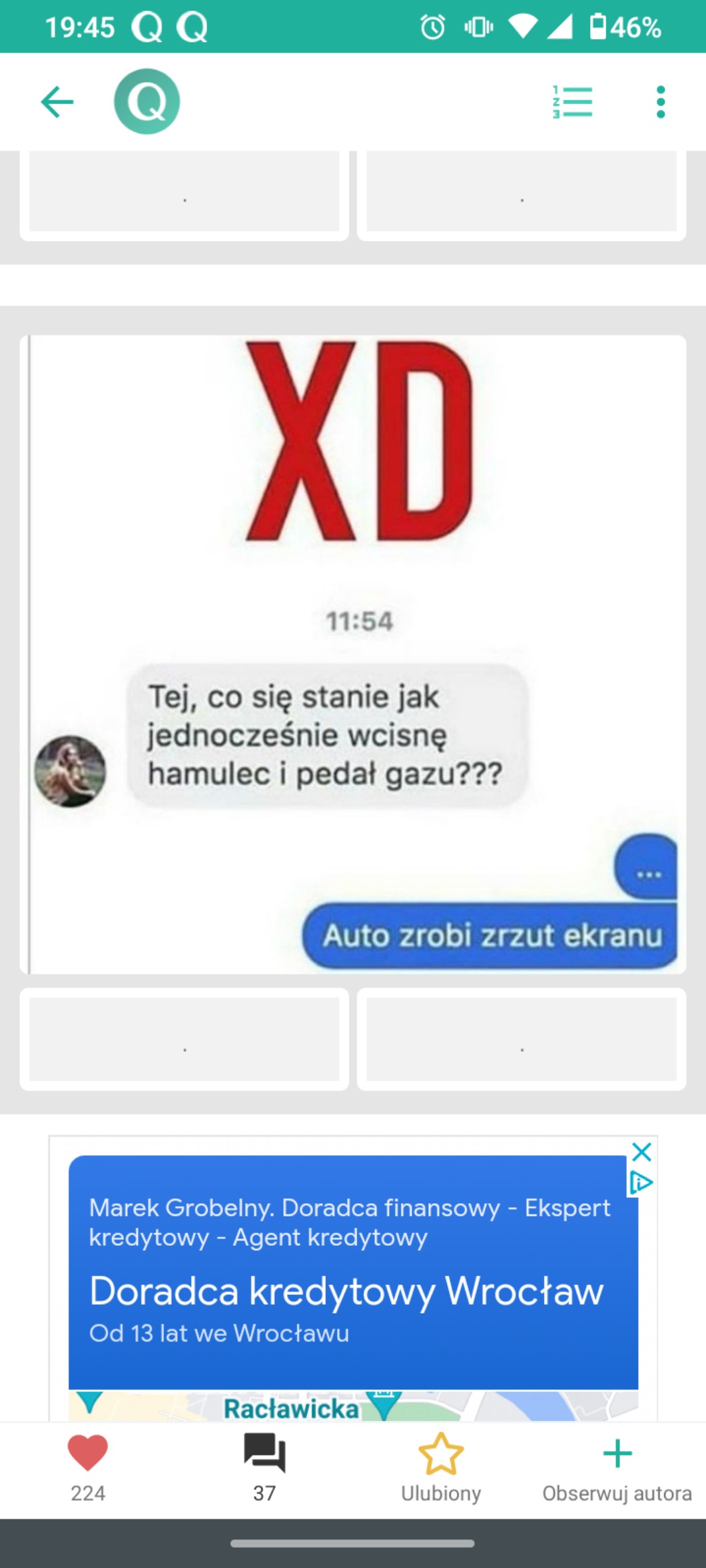
Task: Open the numbered list icon
Action: tap(572, 102)
